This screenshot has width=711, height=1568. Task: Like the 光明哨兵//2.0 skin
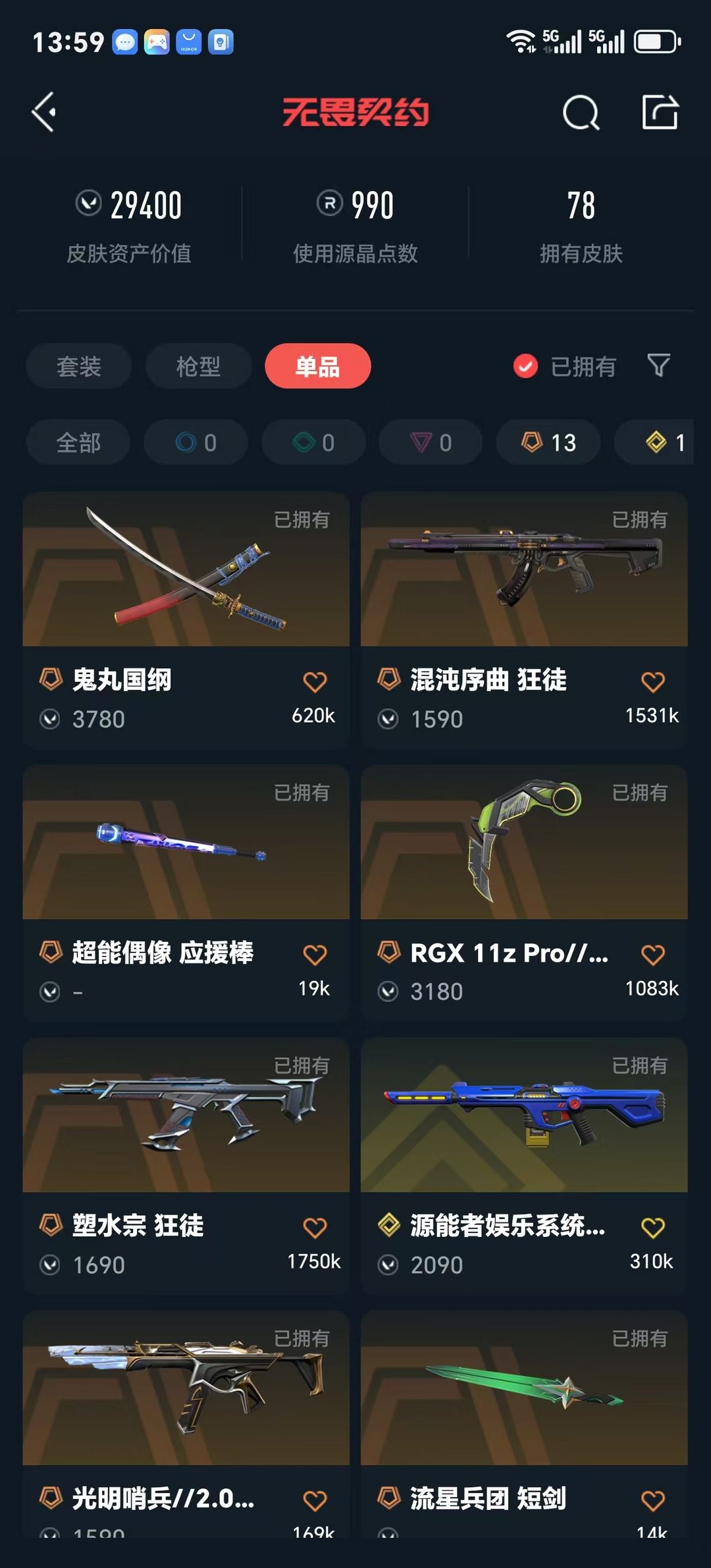315,1500
